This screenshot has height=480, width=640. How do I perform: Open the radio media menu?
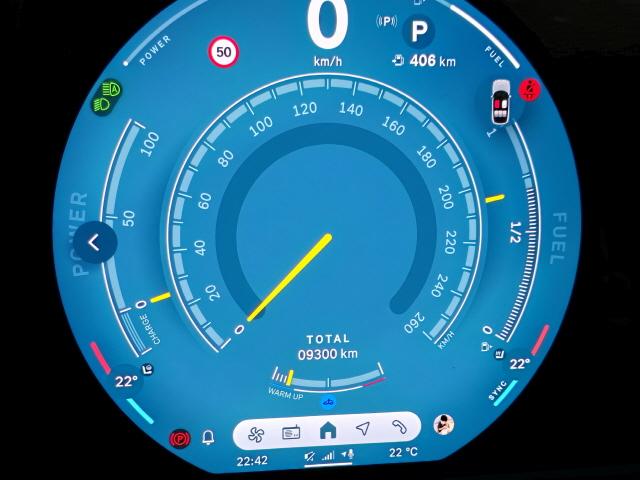pyautogui.click(x=291, y=433)
